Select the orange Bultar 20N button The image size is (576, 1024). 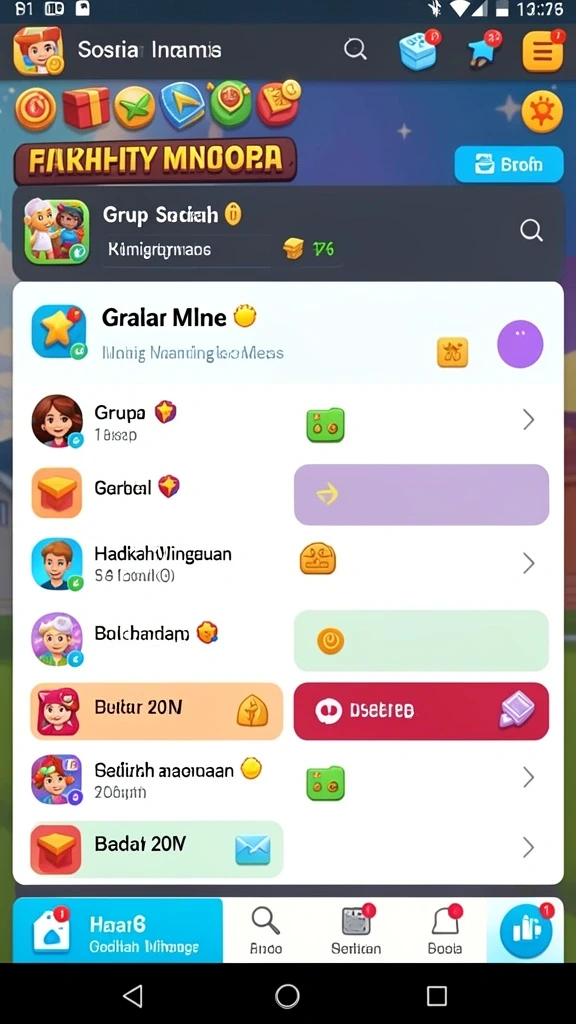point(157,711)
